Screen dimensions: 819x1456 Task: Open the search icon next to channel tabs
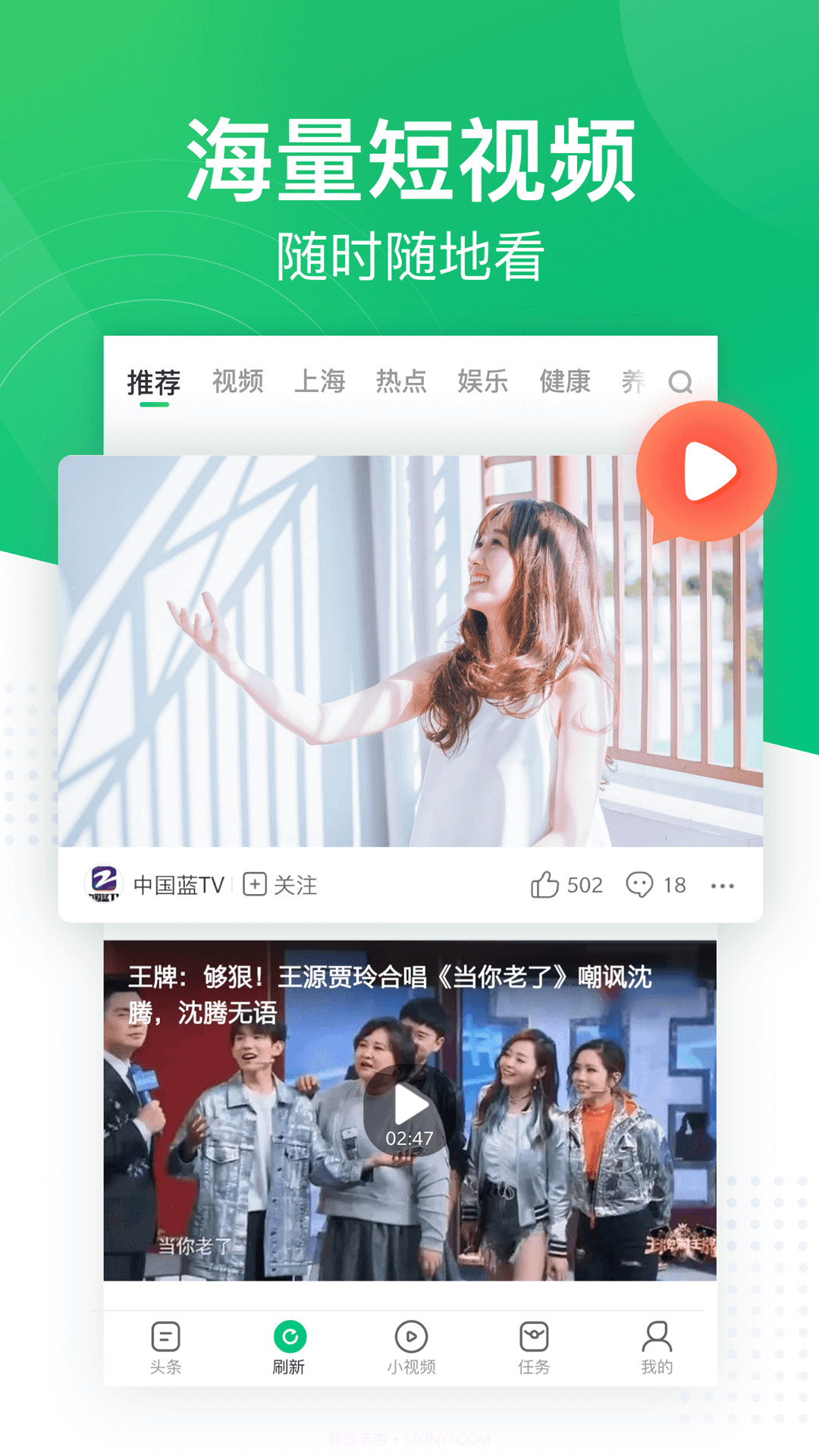(682, 382)
